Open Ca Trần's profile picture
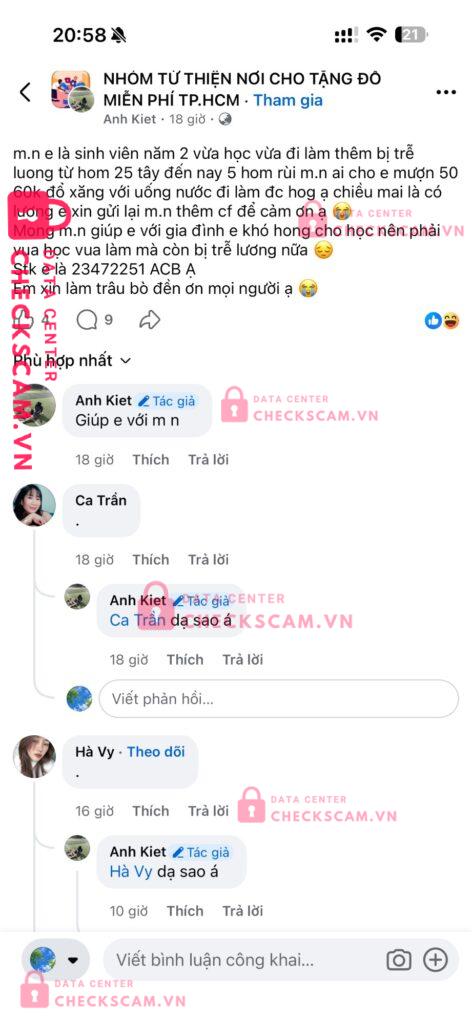Screen dimensions: 472x1024 34,505
